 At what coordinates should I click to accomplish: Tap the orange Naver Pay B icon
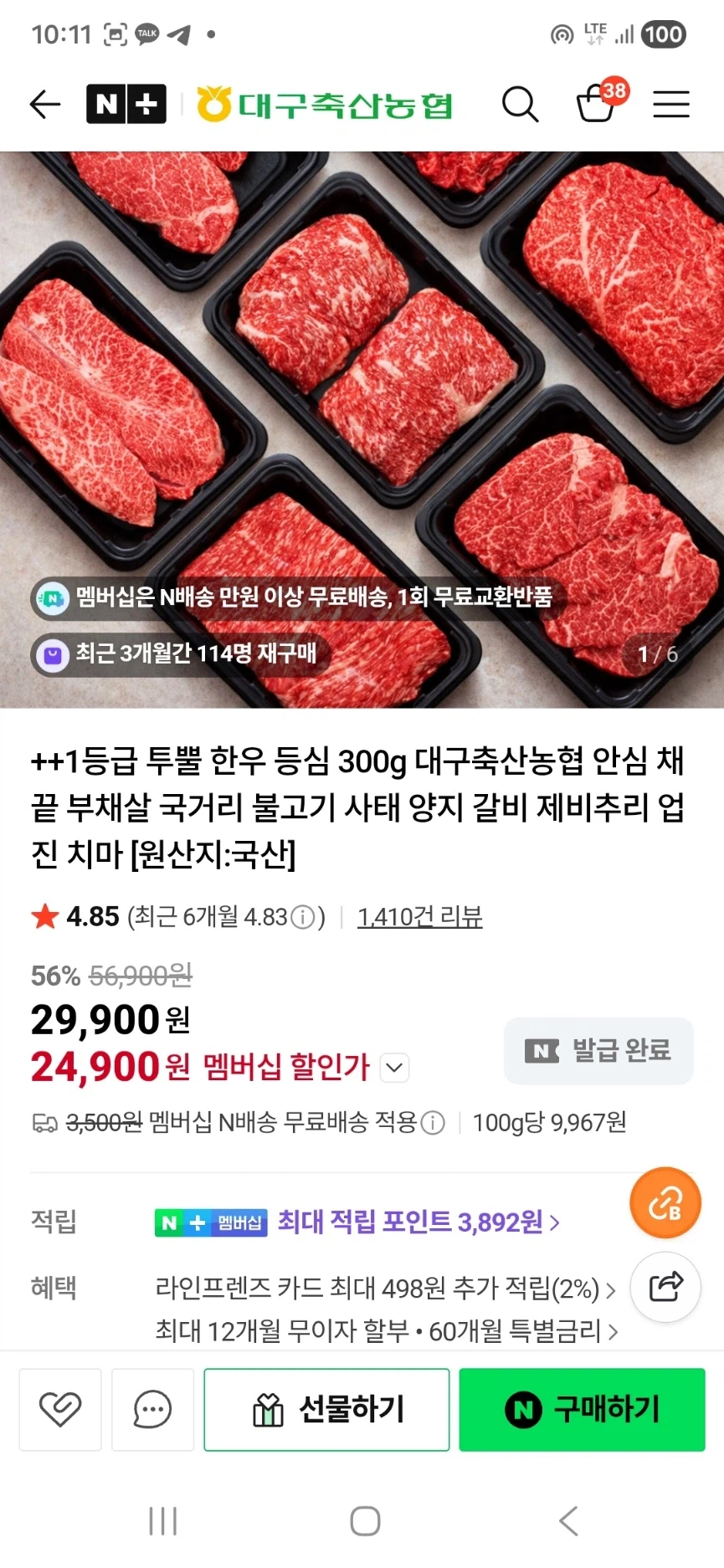click(665, 1202)
